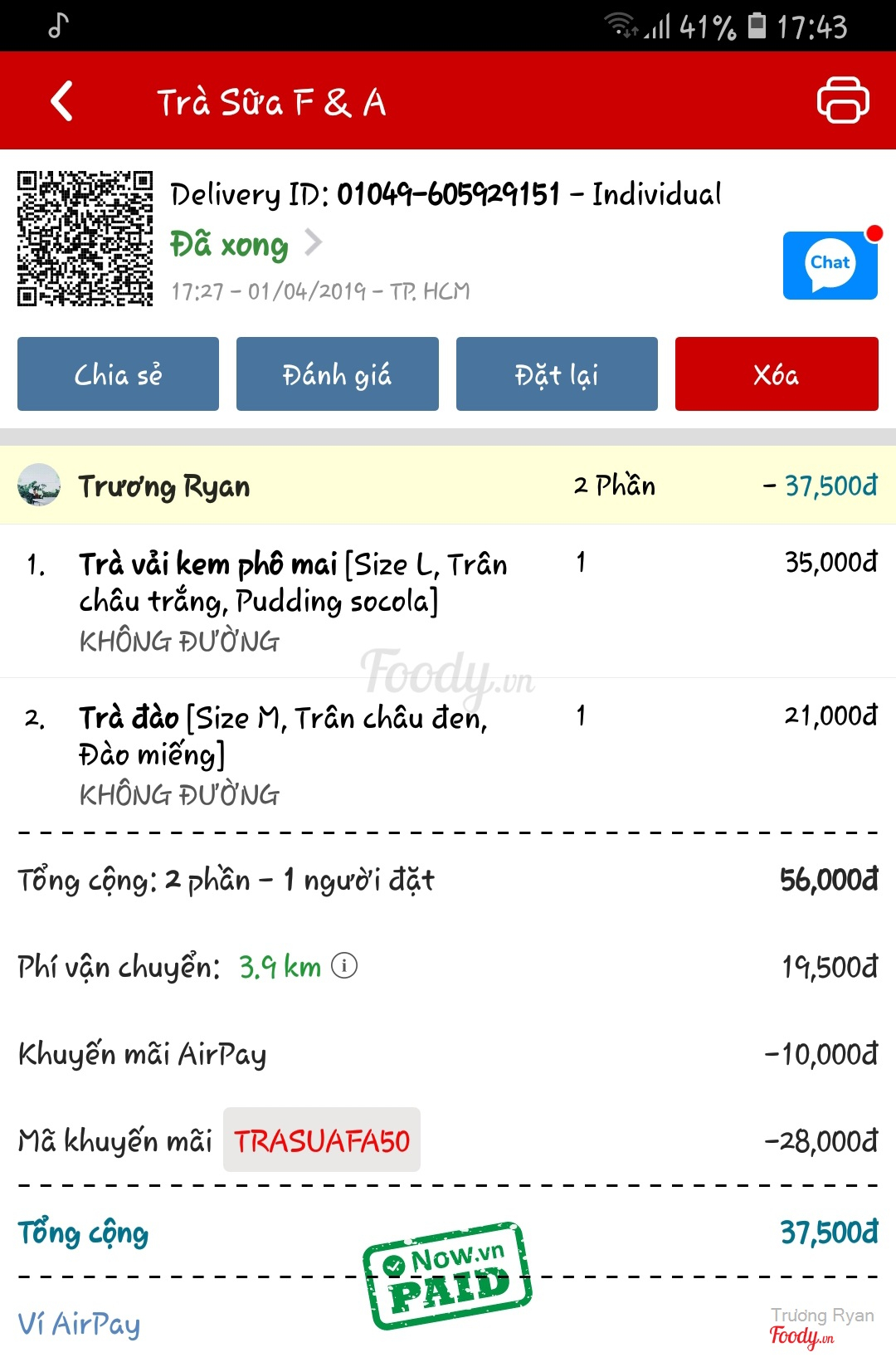Tap the Chia sẻ button
The height and width of the screenshot is (1362, 896).
[118, 374]
